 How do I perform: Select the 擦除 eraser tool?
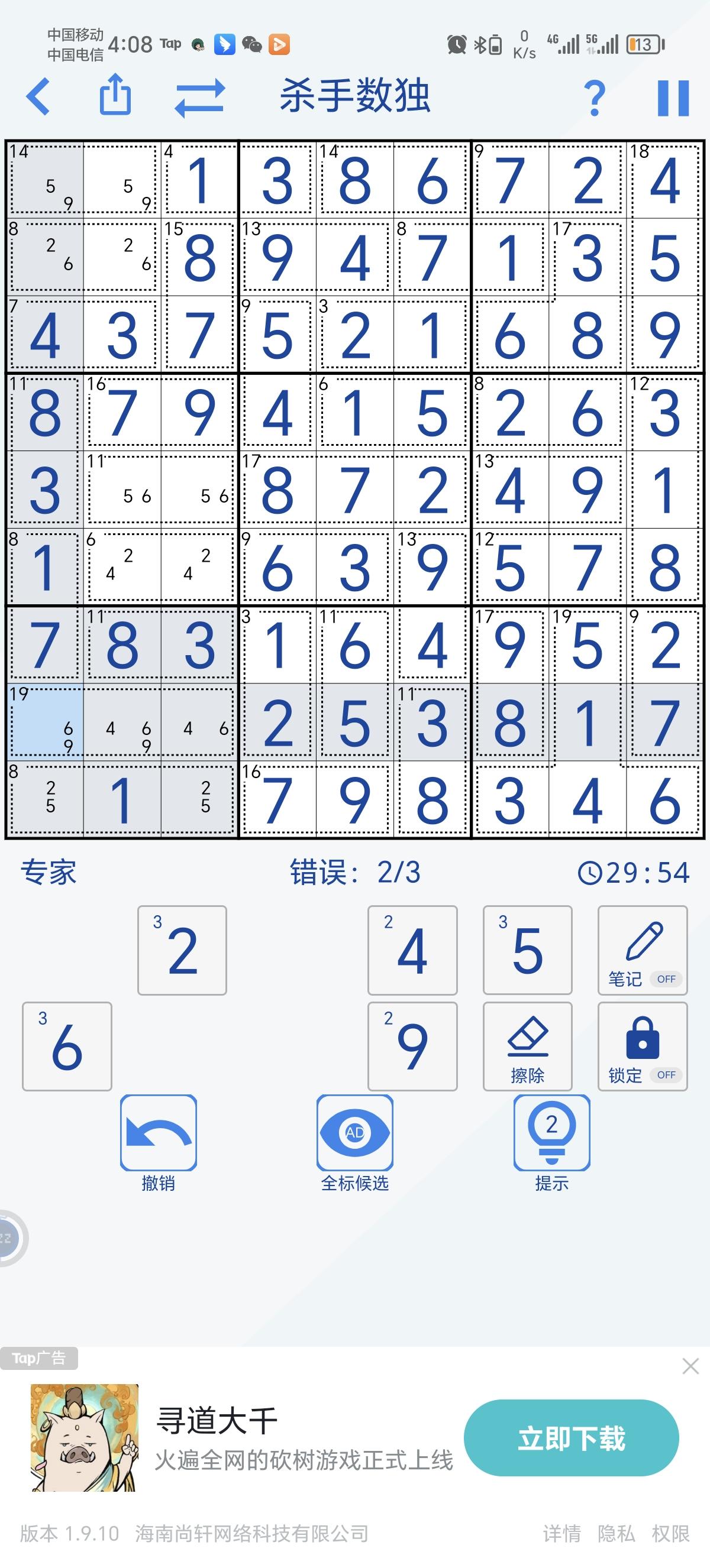[x=527, y=1047]
